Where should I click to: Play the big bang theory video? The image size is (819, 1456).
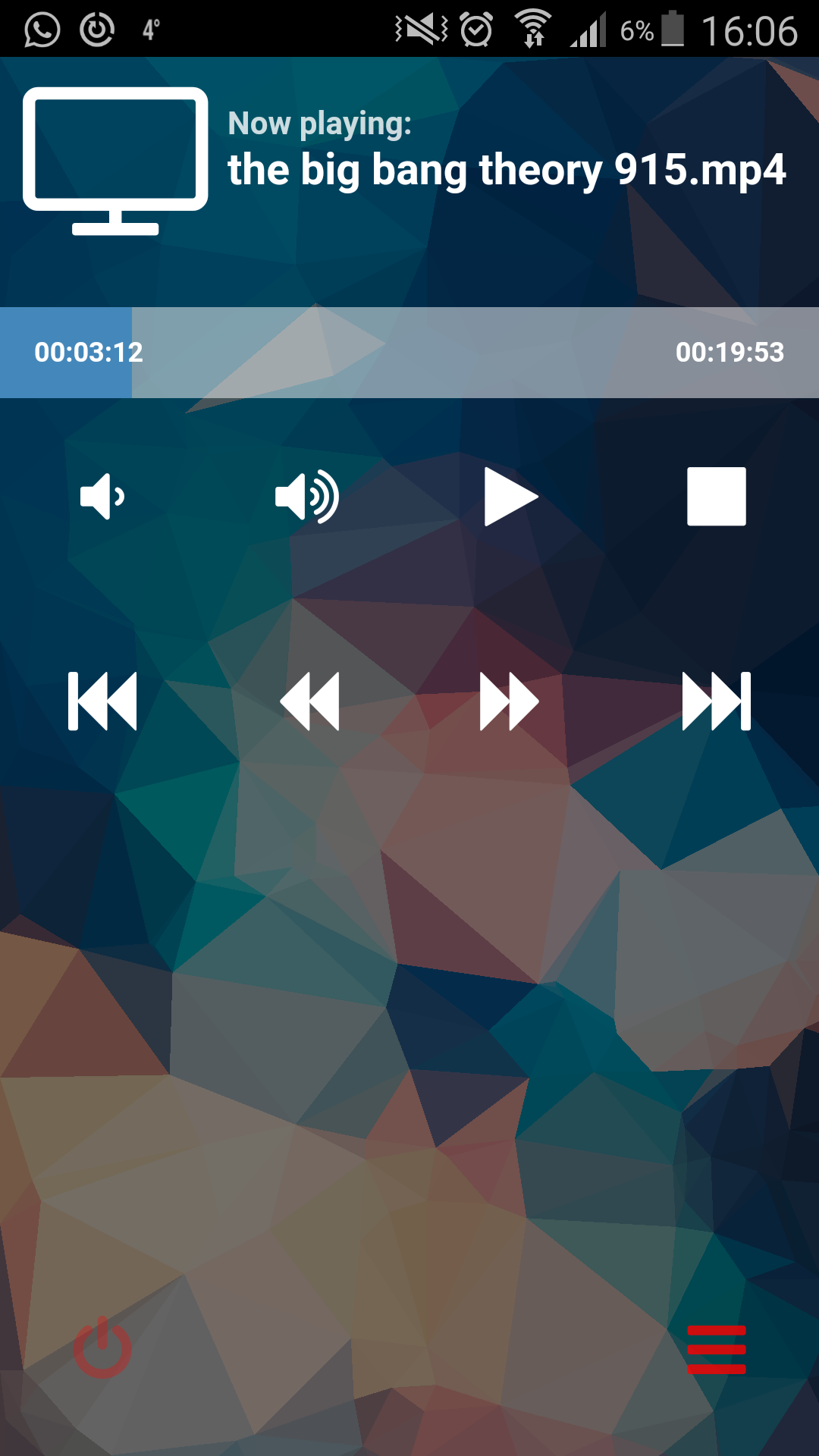511,497
